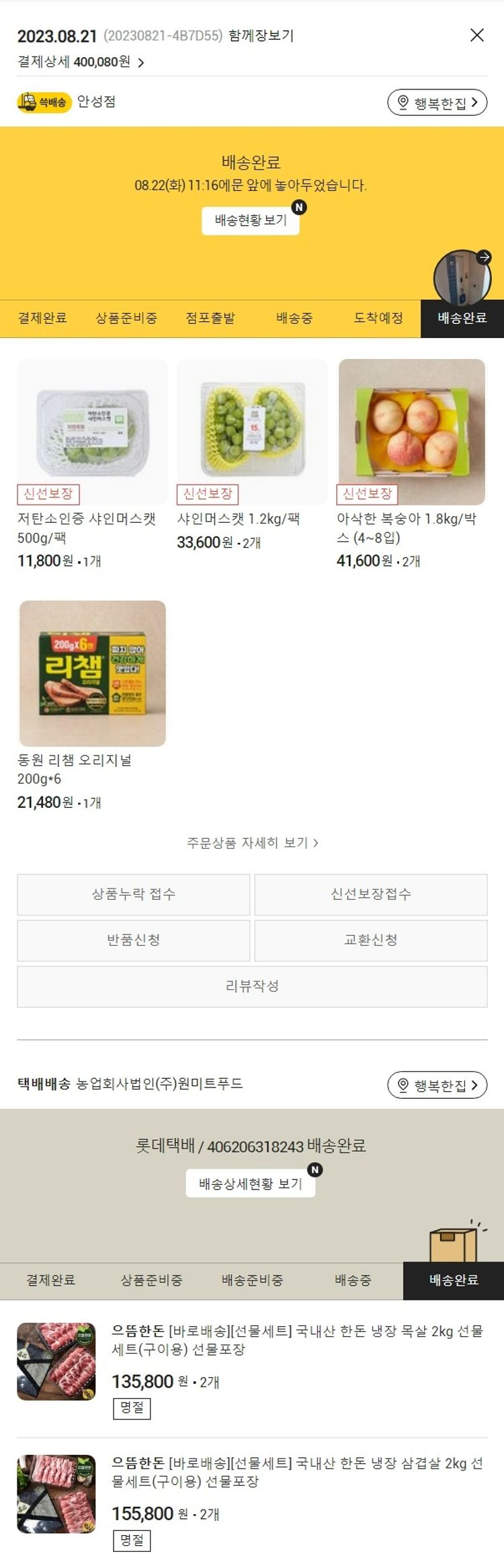
Task: Report a missing item via 상품누락 접수
Action: point(133,894)
